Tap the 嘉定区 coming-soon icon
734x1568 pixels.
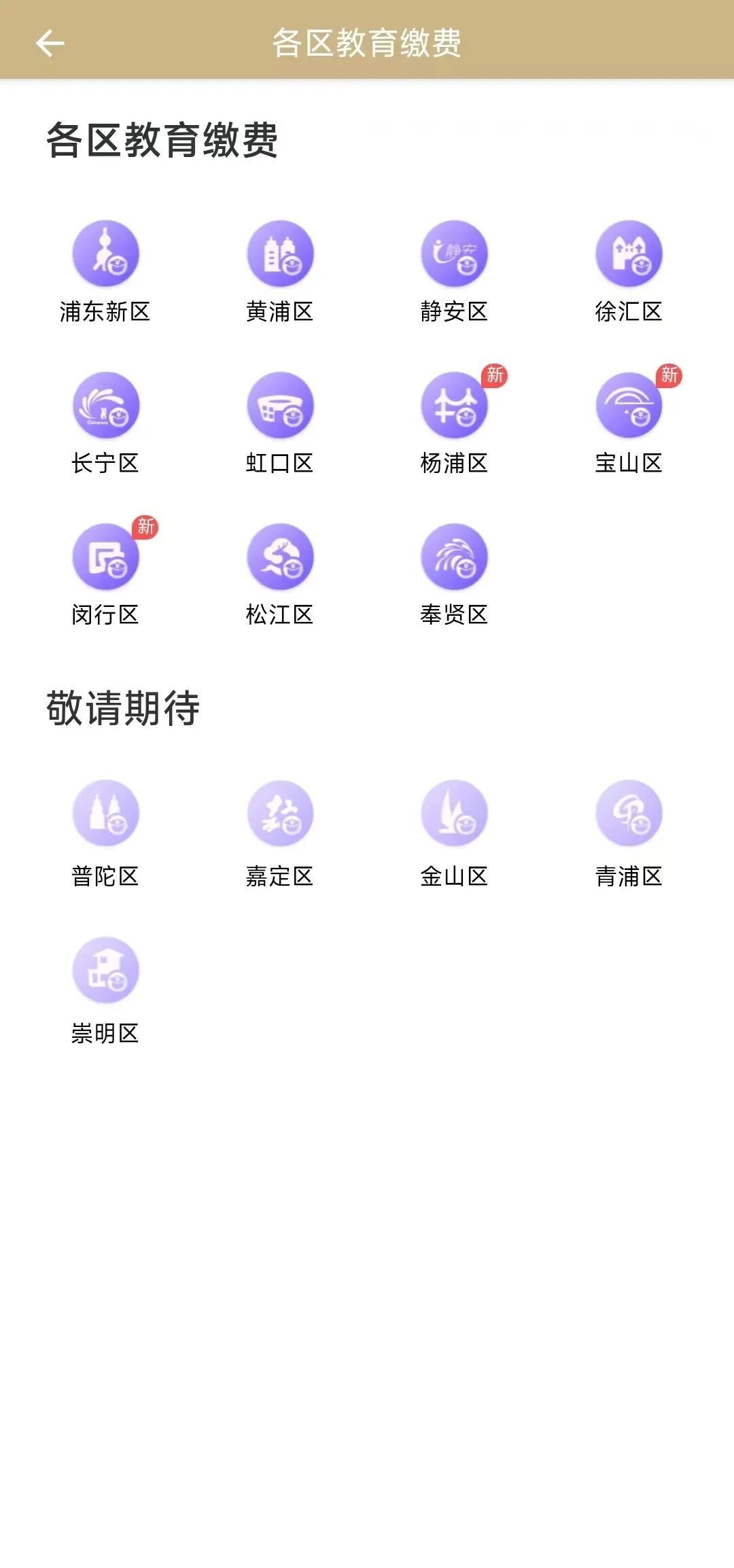pyautogui.click(x=280, y=813)
